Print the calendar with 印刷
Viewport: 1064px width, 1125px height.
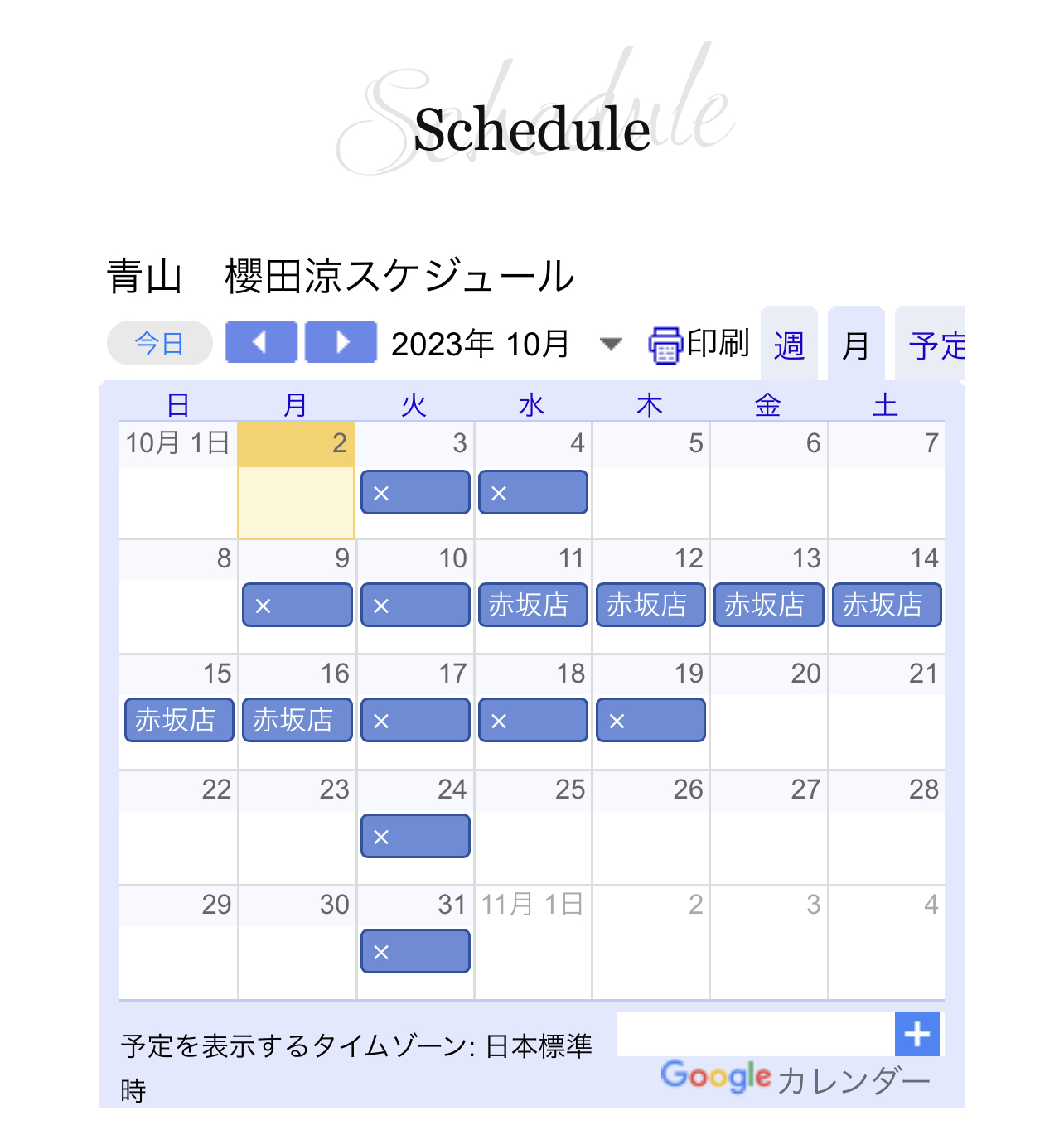coord(699,344)
